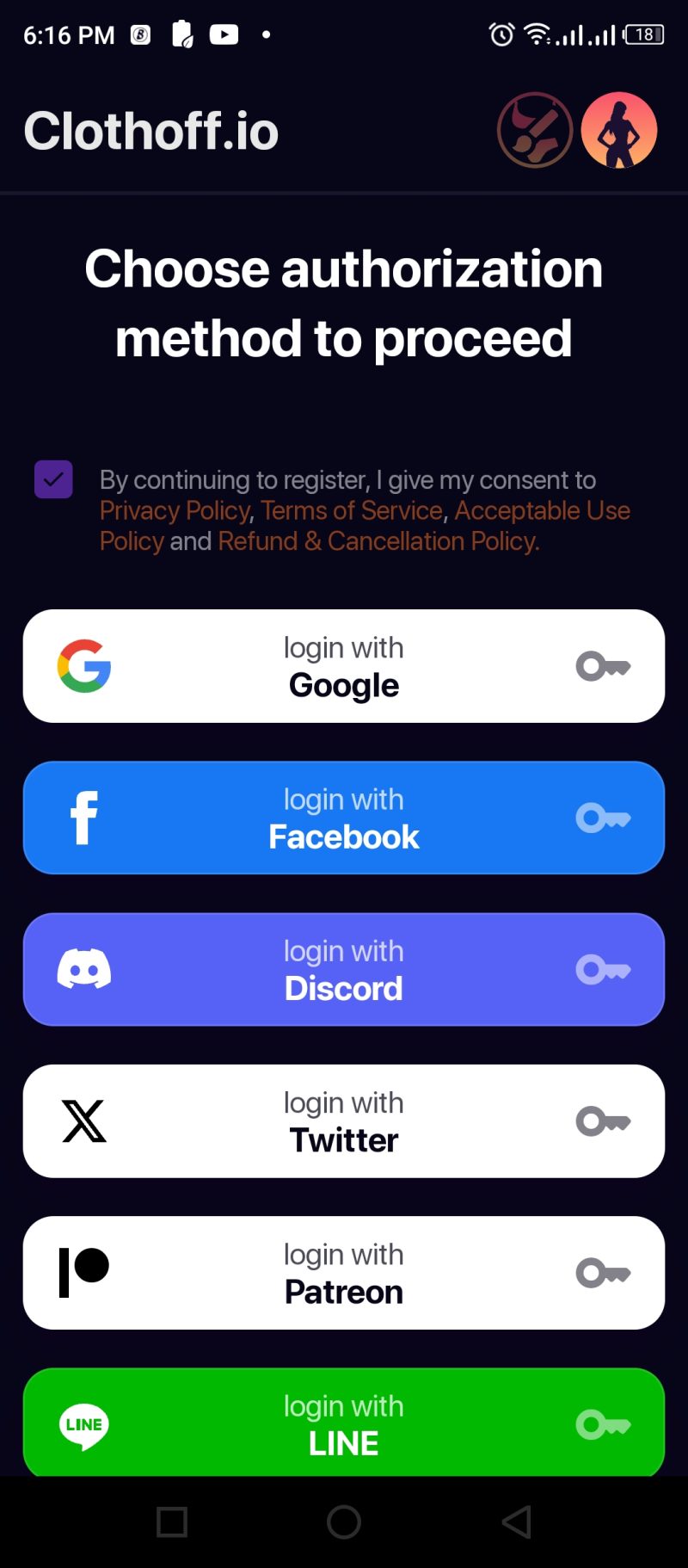Viewport: 688px width, 1568px height.
Task: Open the brush icon in the header
Action: pos(535,130)
